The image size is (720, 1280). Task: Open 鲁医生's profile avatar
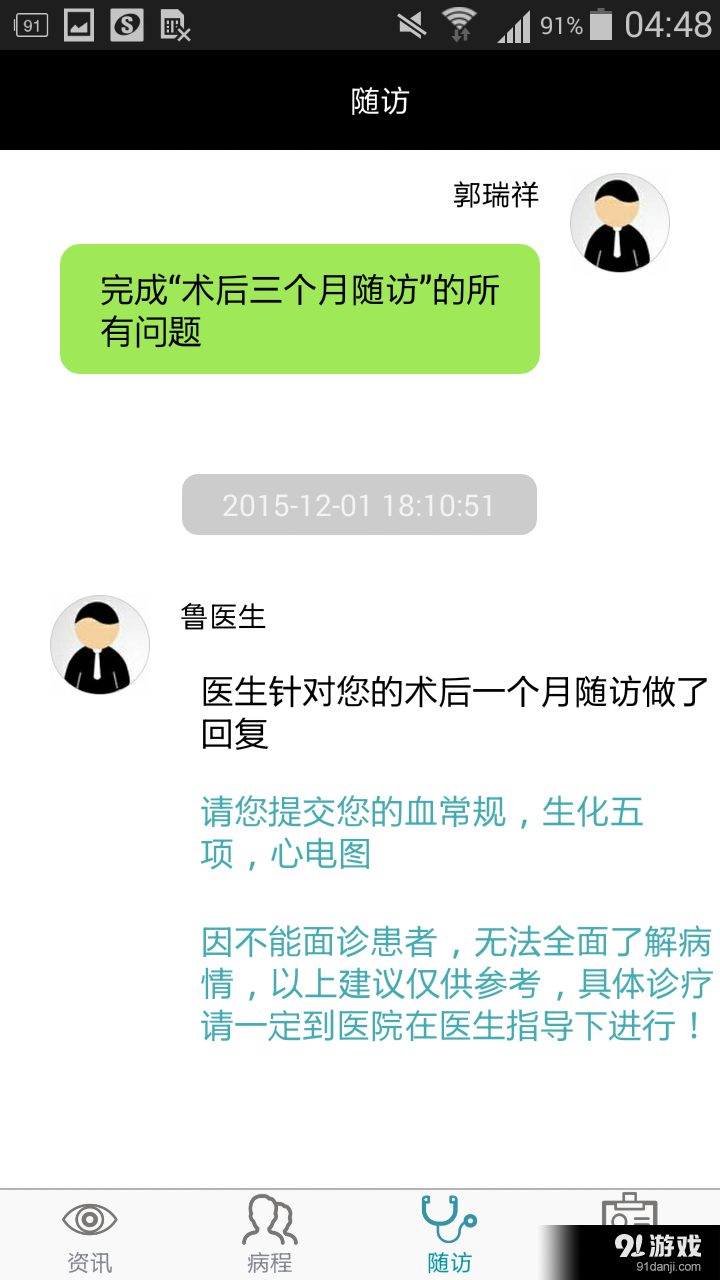(100, 645)
